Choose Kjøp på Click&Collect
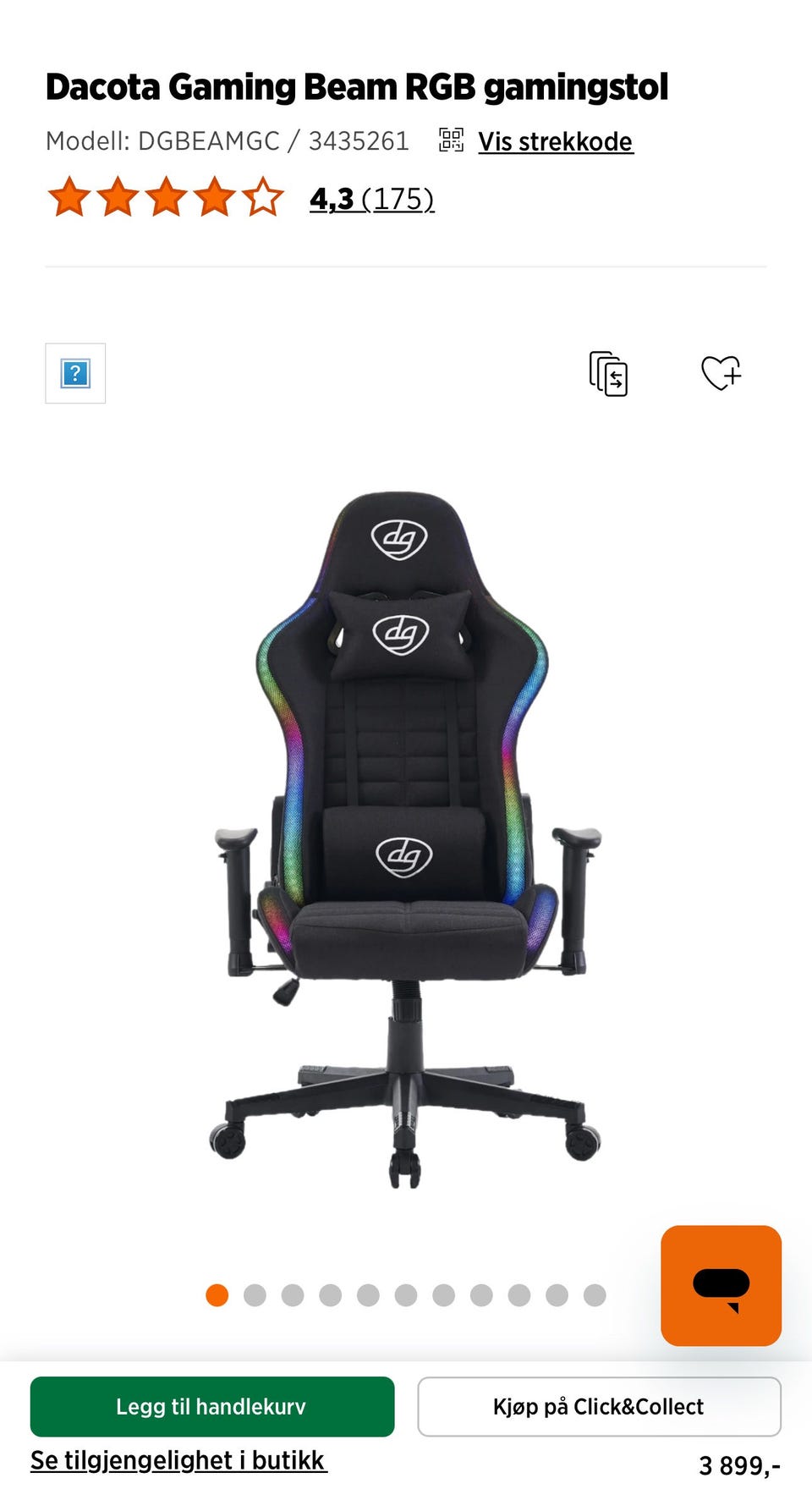This screenshot has width=812, height=1500. click(x=599, y=1406)
